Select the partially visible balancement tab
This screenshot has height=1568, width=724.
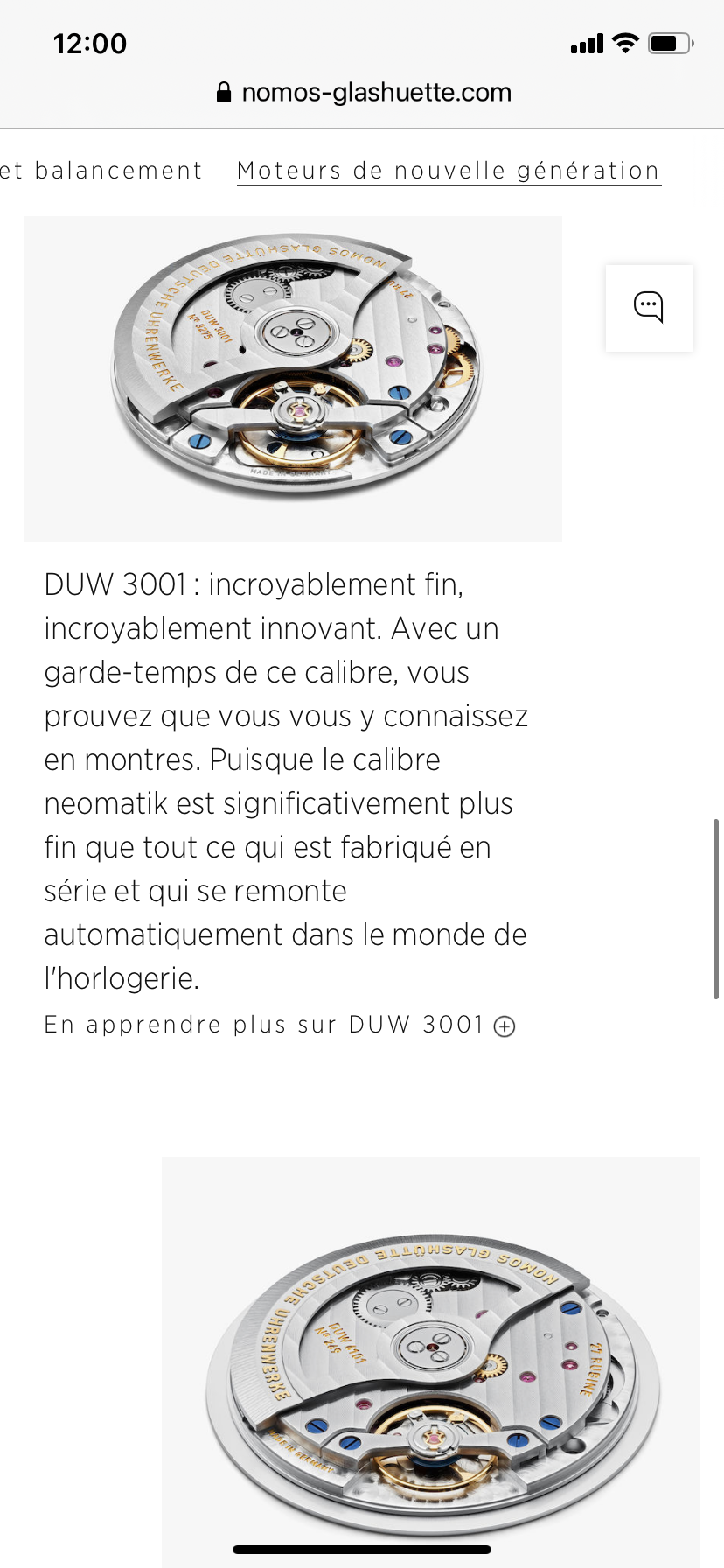coord(101,171)
